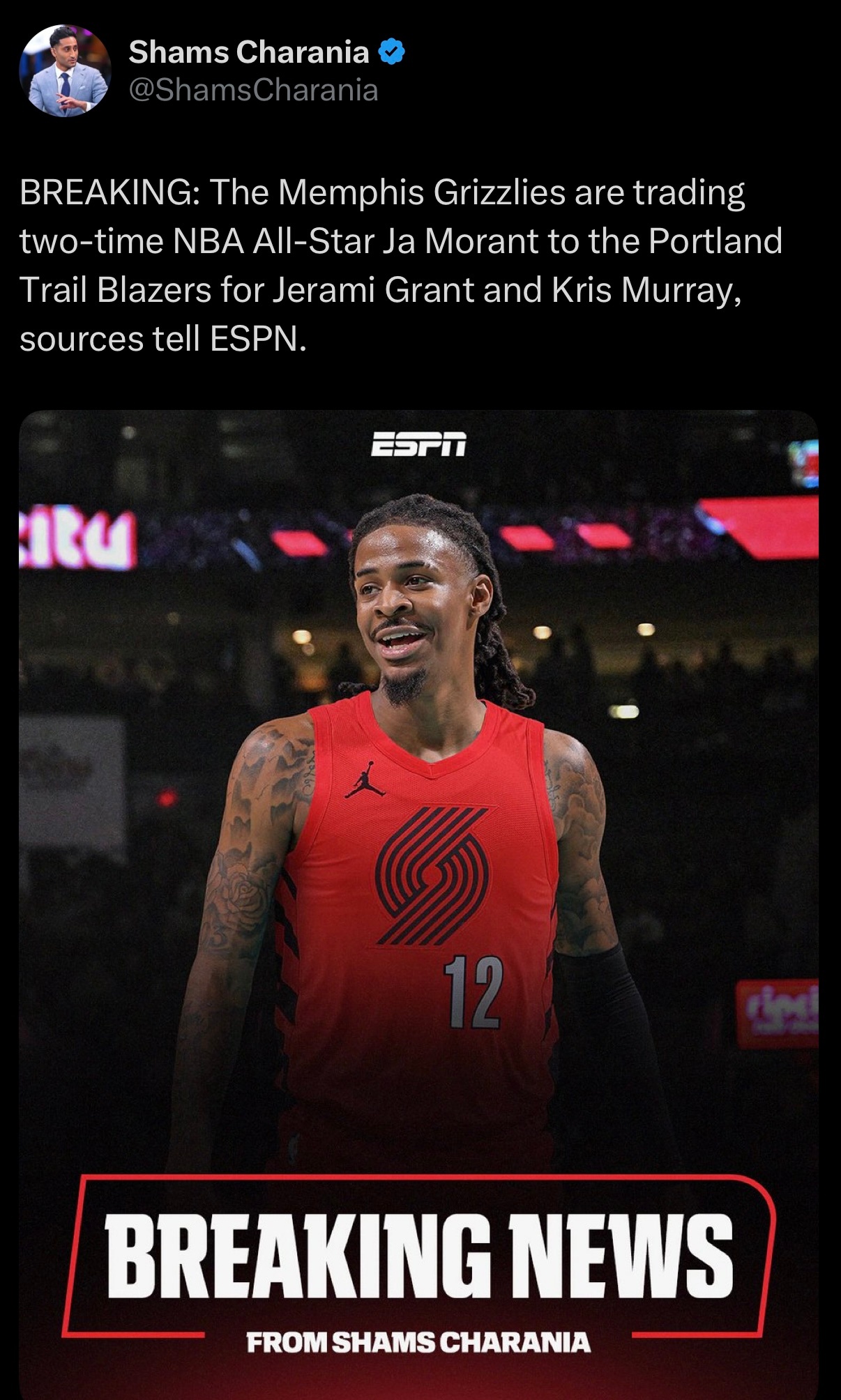Screen dimensions: 841x1400
Task: Open the Shams Charania account name
Action: tap(249, 52)
